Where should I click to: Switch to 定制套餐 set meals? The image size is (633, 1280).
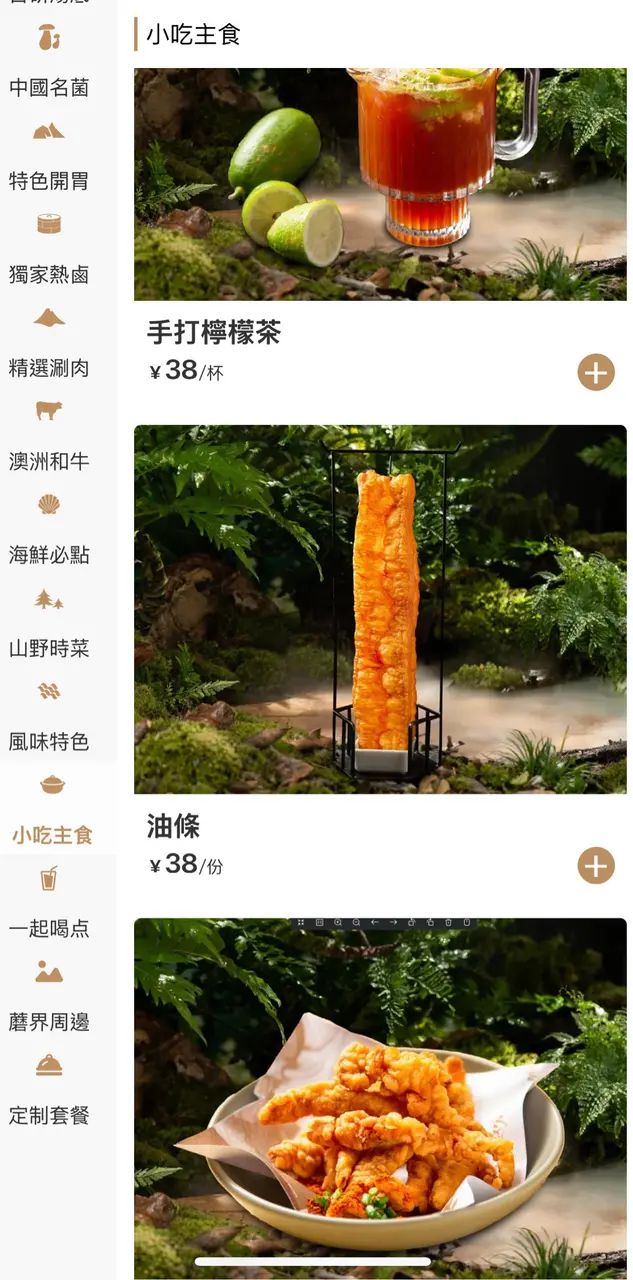click(49, 1115)
